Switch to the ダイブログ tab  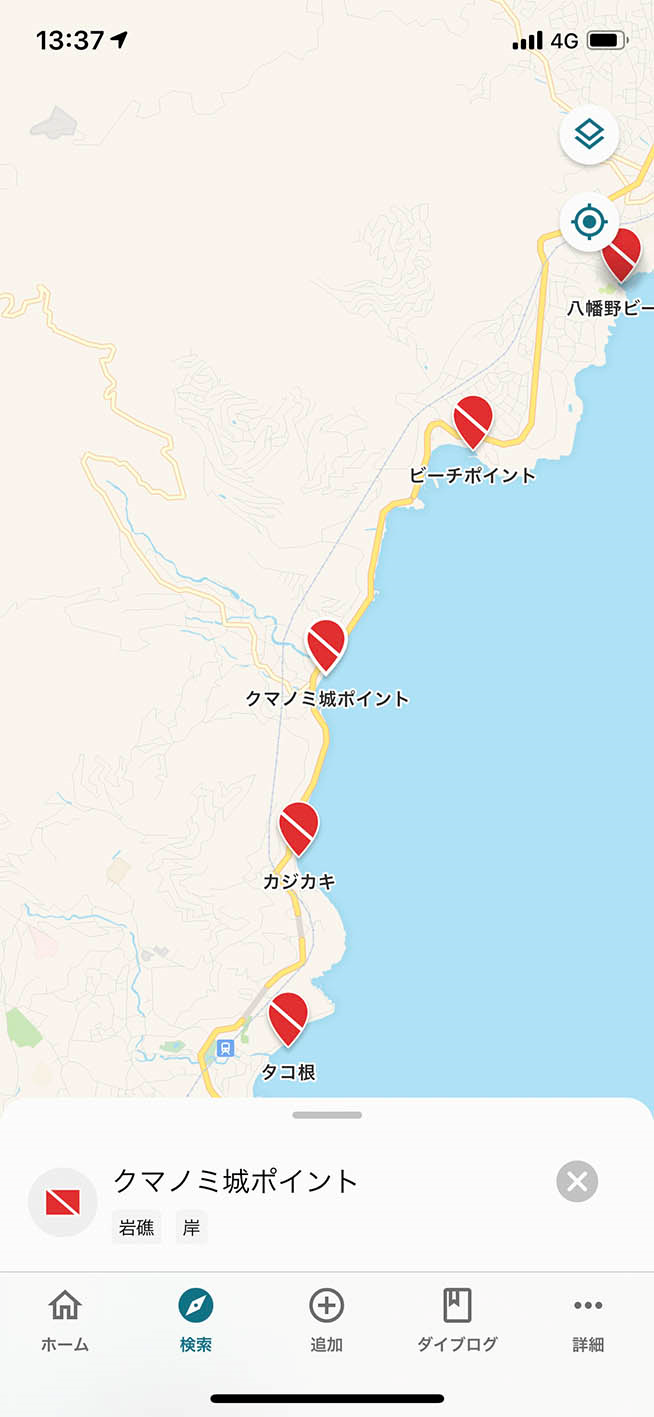click(457, 1322)
